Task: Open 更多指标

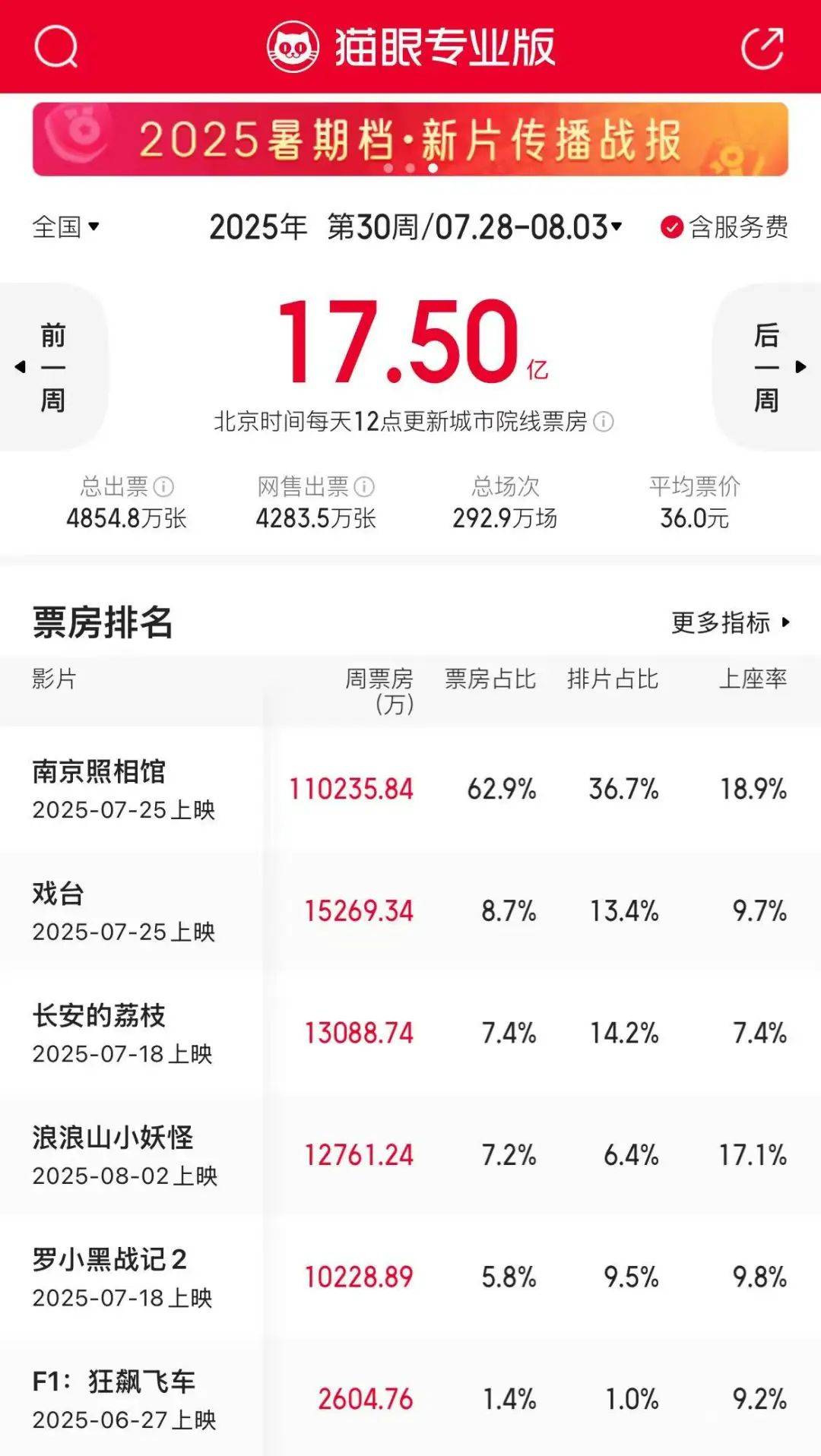Action: point(731,622)
